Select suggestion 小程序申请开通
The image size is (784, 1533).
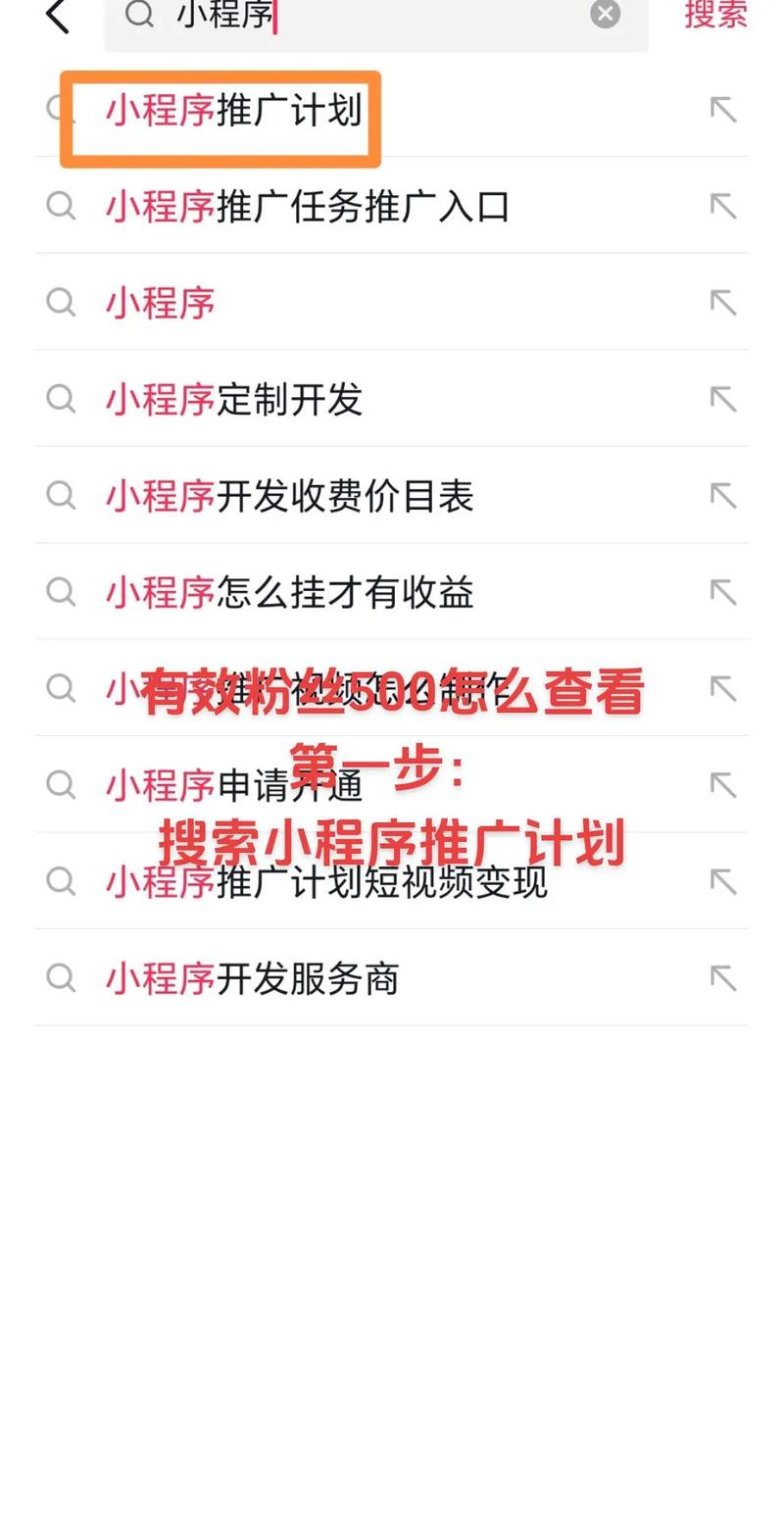click(x=234, y=784)
